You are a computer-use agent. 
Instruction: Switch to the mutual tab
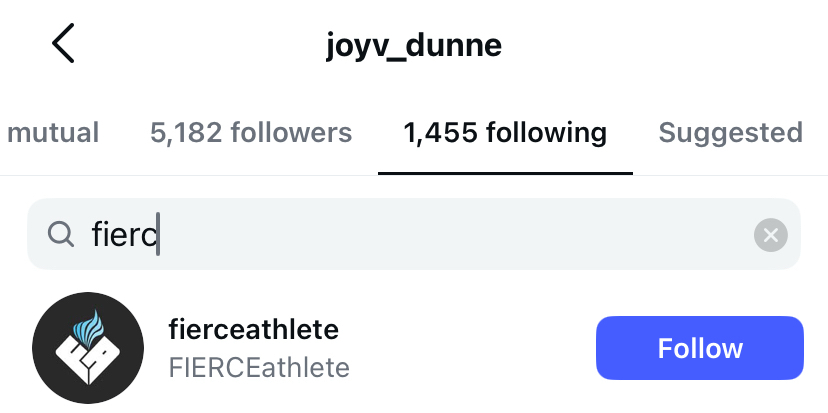coord(52,132)
